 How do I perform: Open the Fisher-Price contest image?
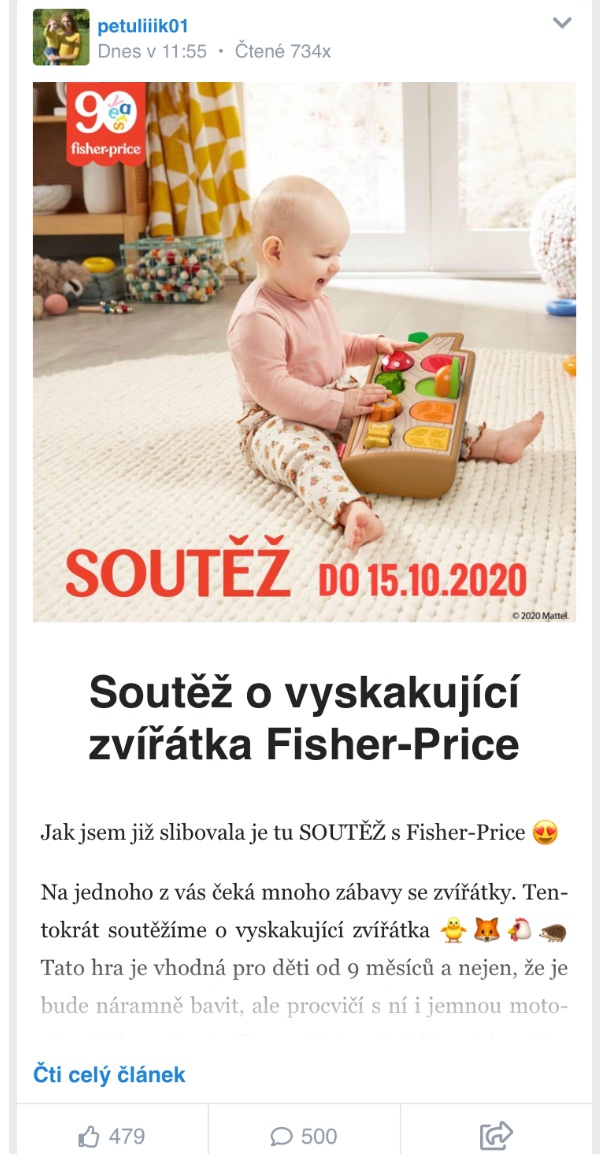pos(304,352)
